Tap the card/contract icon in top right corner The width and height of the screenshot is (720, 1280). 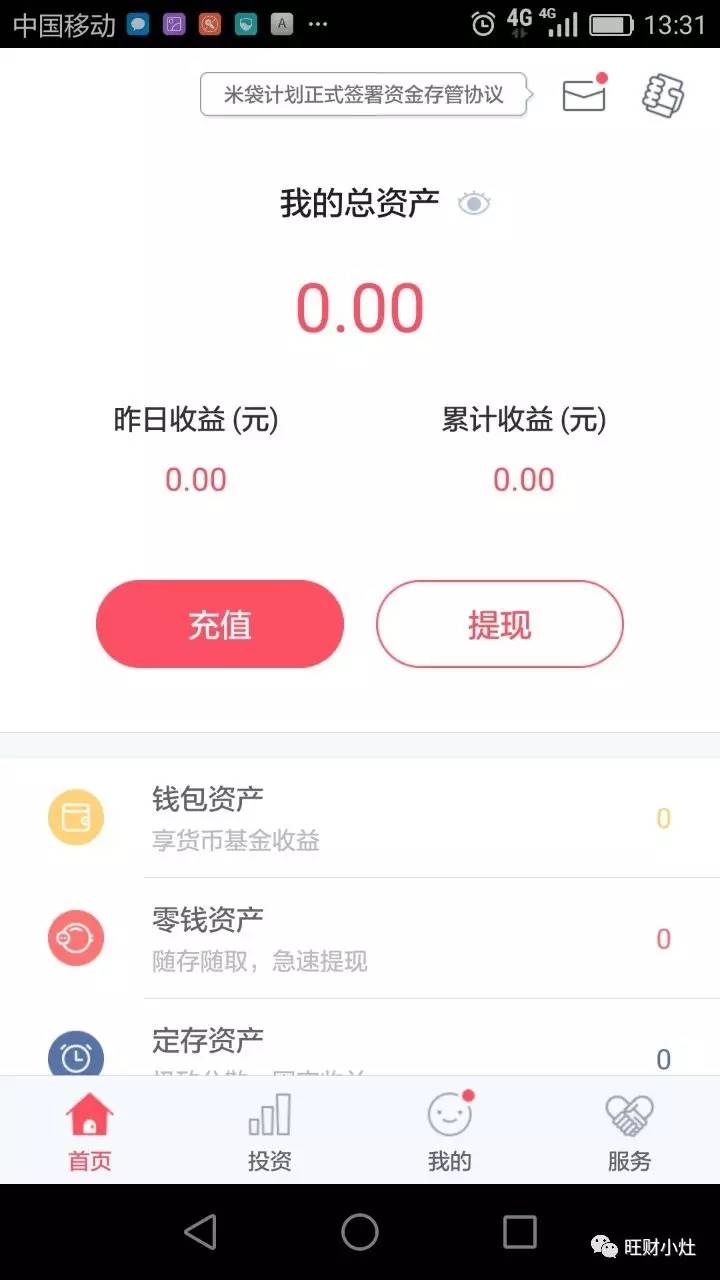pos(663,93)
